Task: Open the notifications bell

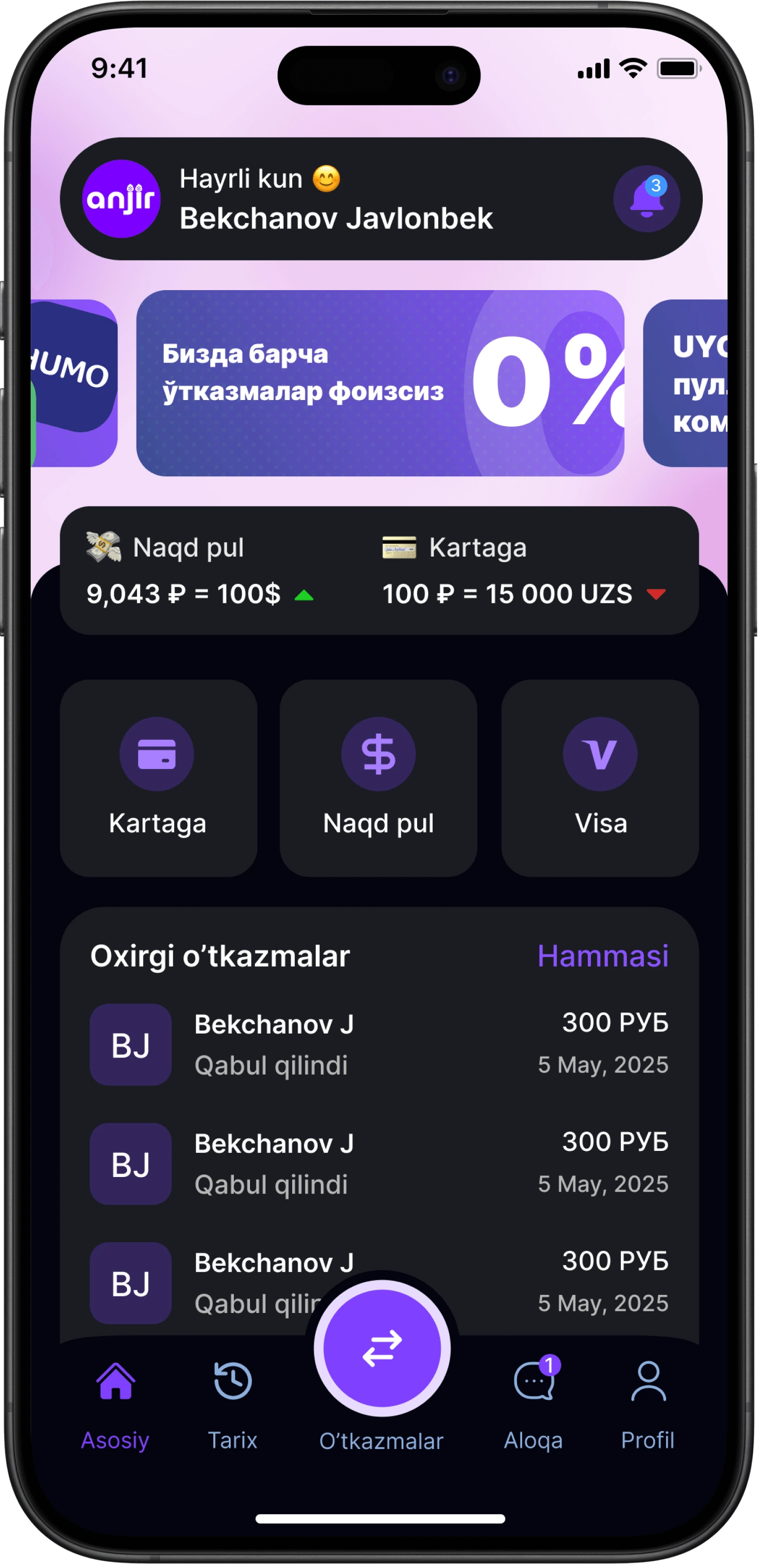Action: point(647,199)
